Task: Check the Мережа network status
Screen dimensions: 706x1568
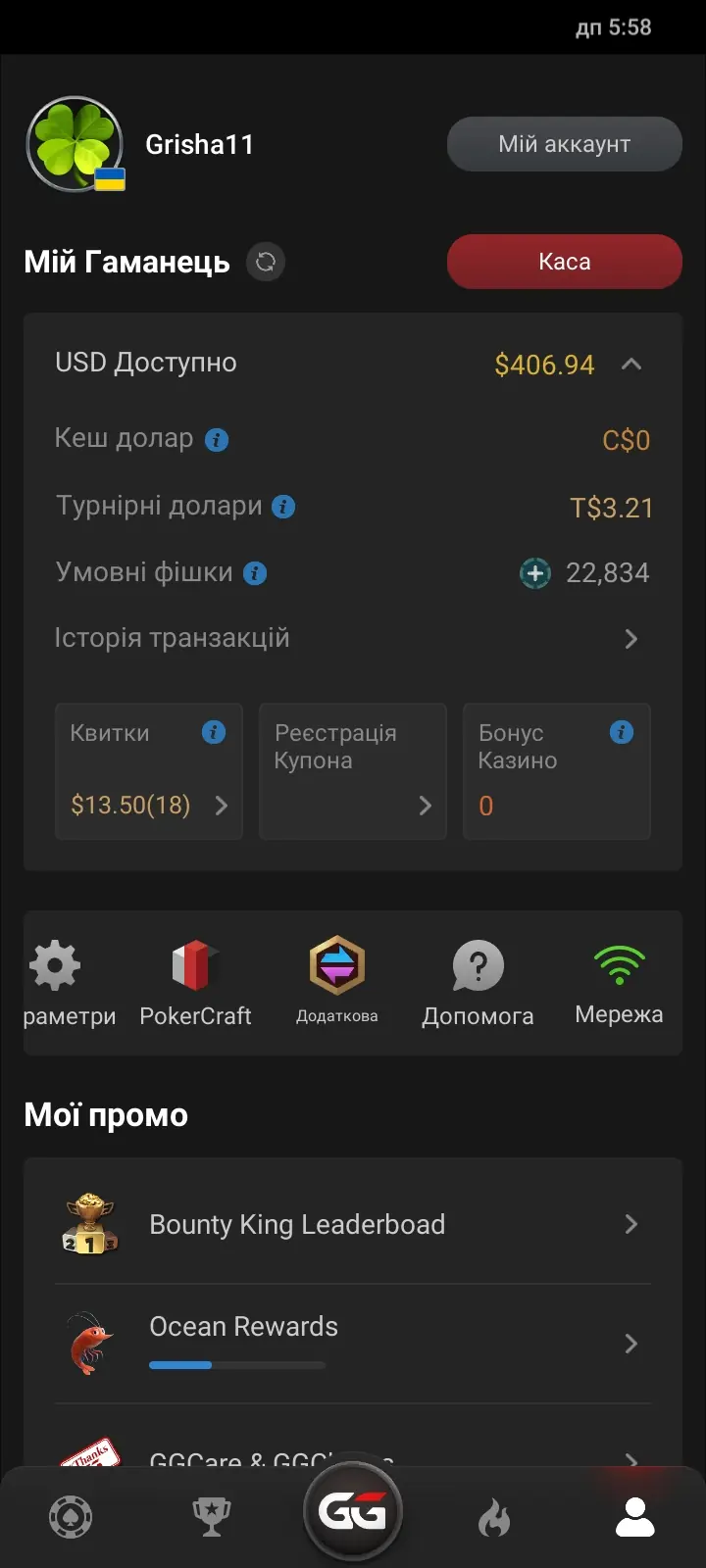Action: (619, 982)
